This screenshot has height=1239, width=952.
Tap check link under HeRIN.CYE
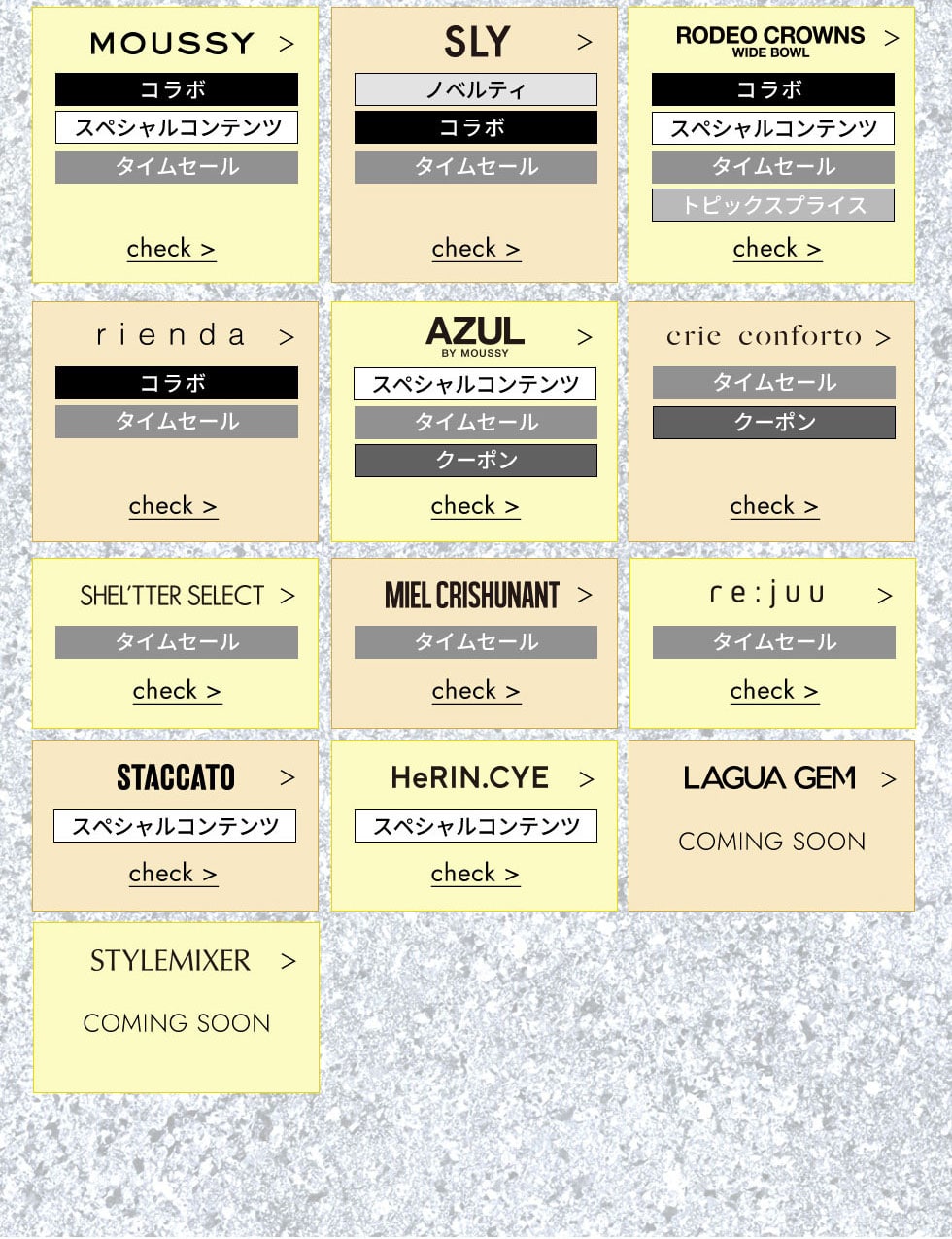point(474,874)
